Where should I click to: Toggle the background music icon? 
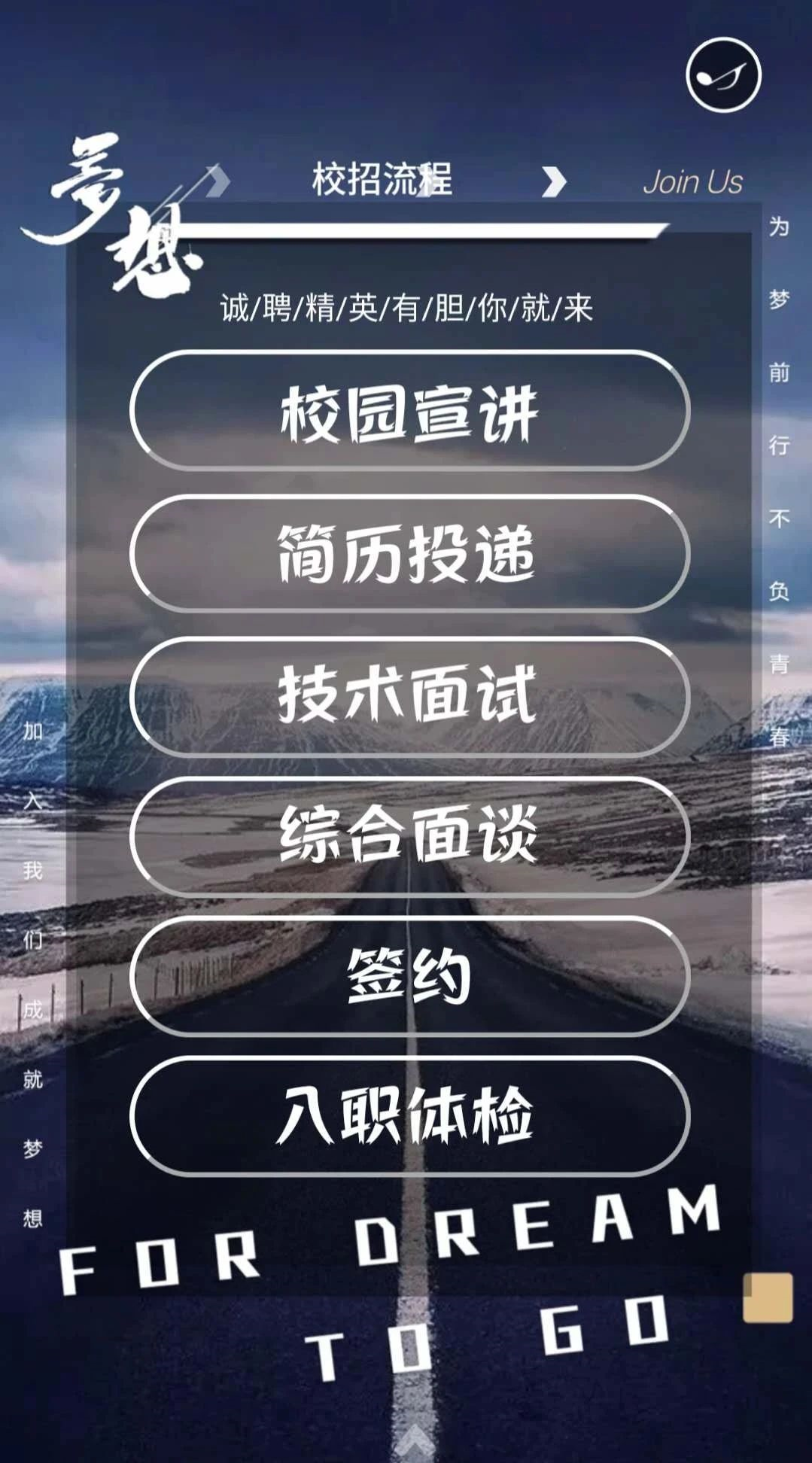click(723, 75)
